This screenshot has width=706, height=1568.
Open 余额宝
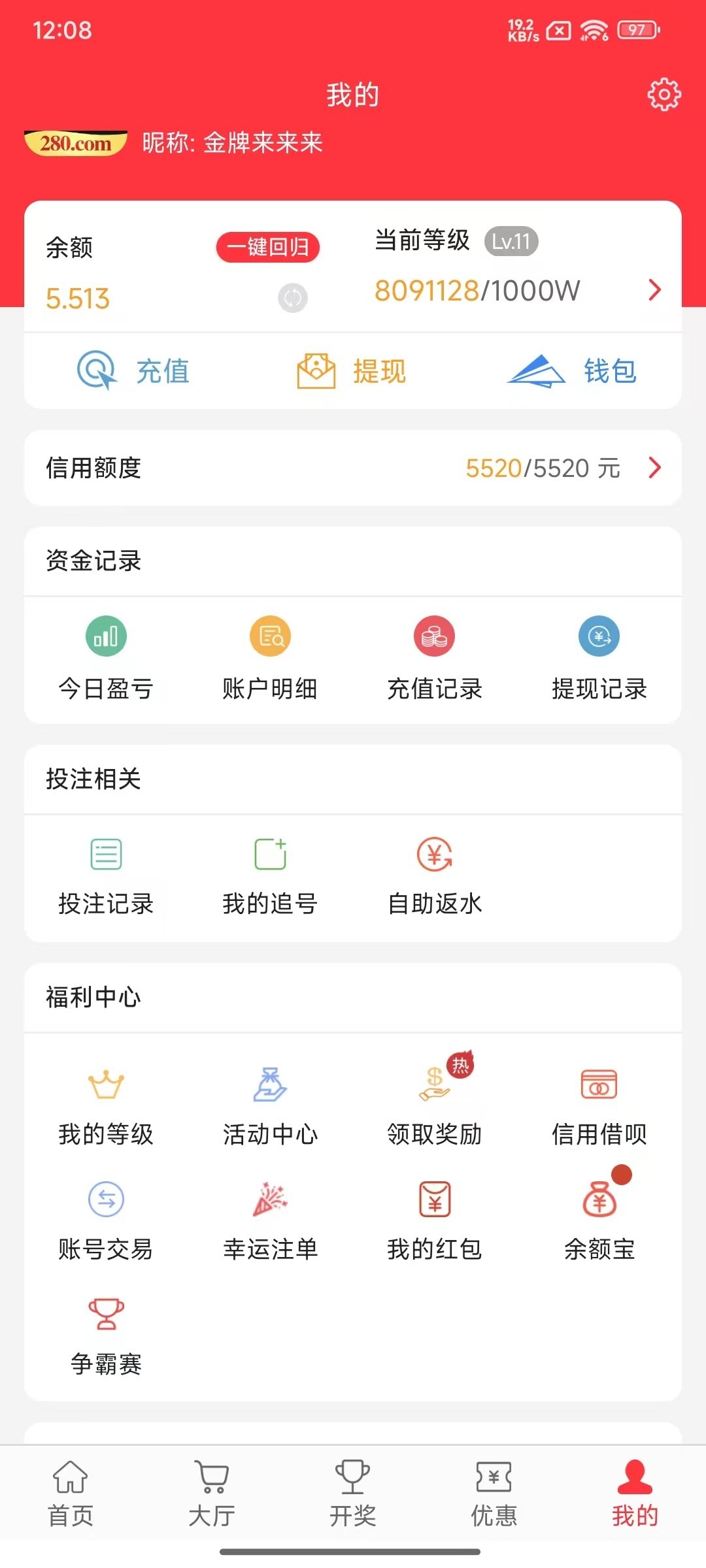[599, 1219]
